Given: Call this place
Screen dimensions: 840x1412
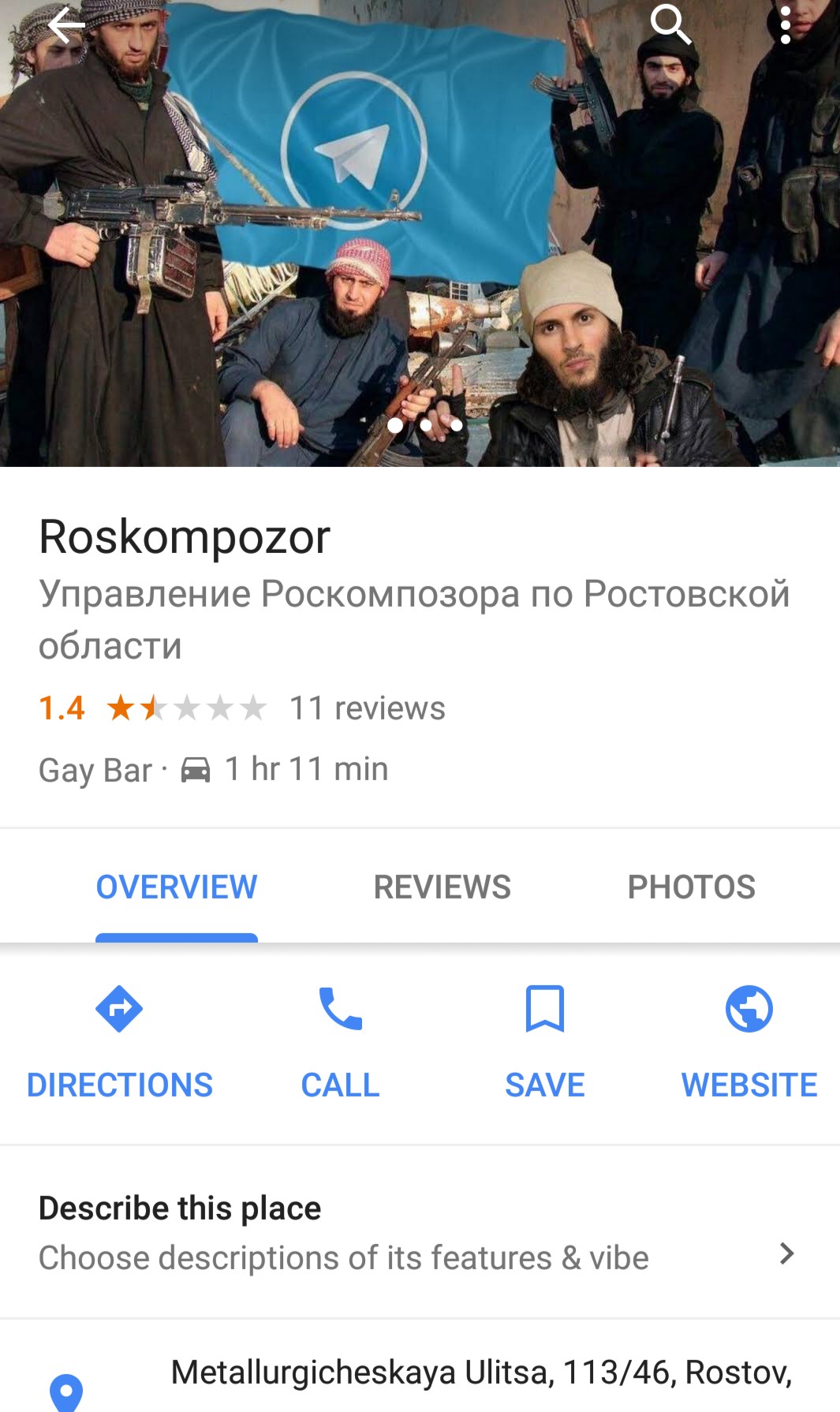Looking at the screenshot, I should 340,1043.
